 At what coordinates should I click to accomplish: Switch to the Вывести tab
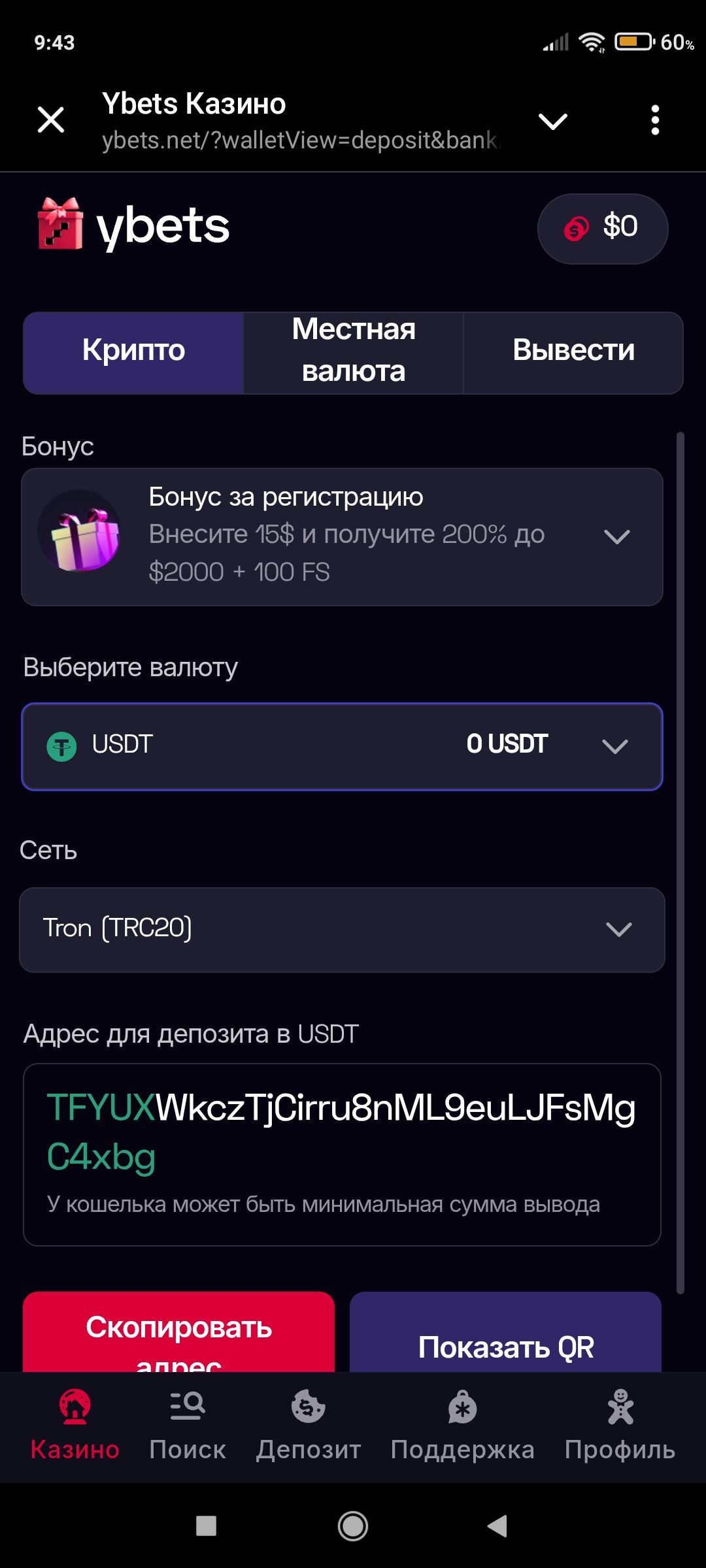click(x=573, y=353)
